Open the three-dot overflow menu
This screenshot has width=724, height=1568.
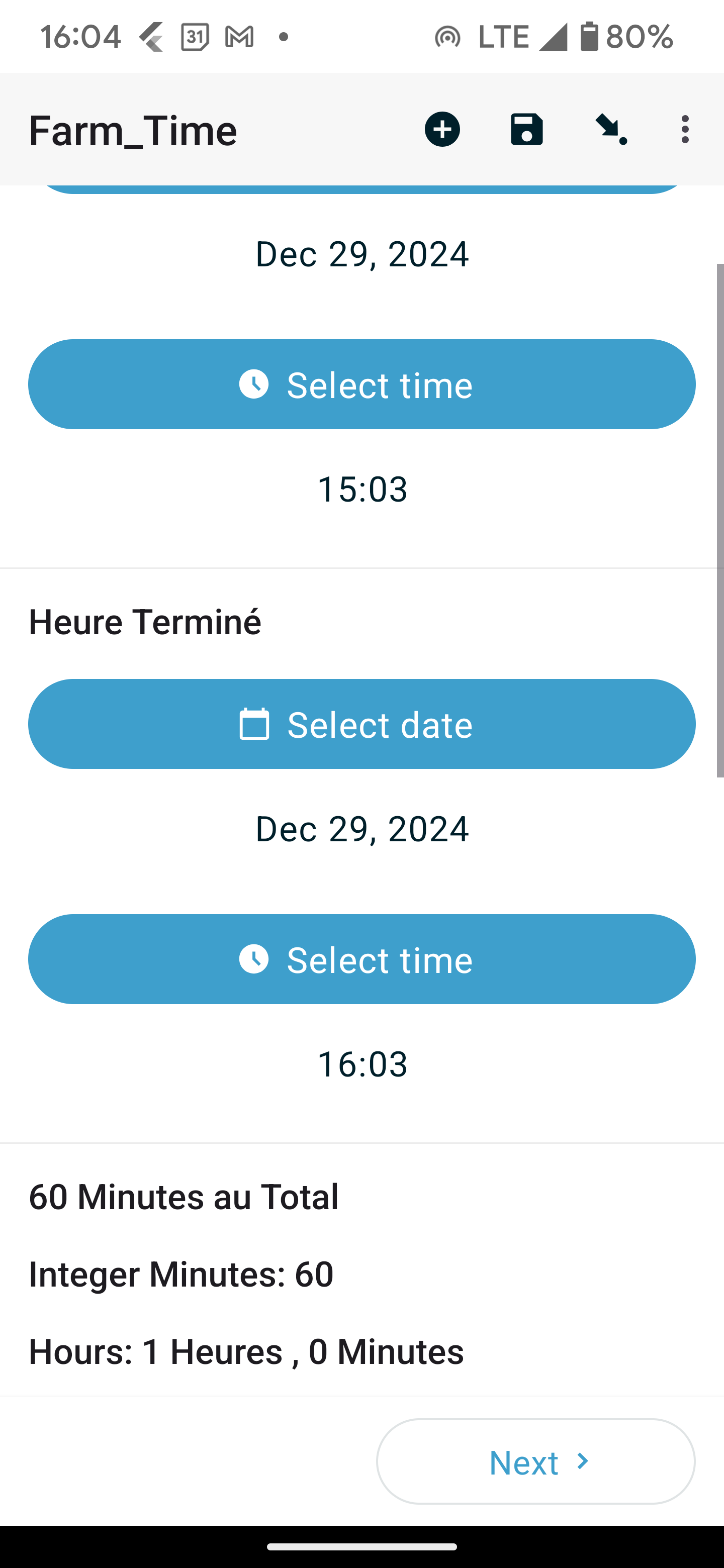[685, 130]
